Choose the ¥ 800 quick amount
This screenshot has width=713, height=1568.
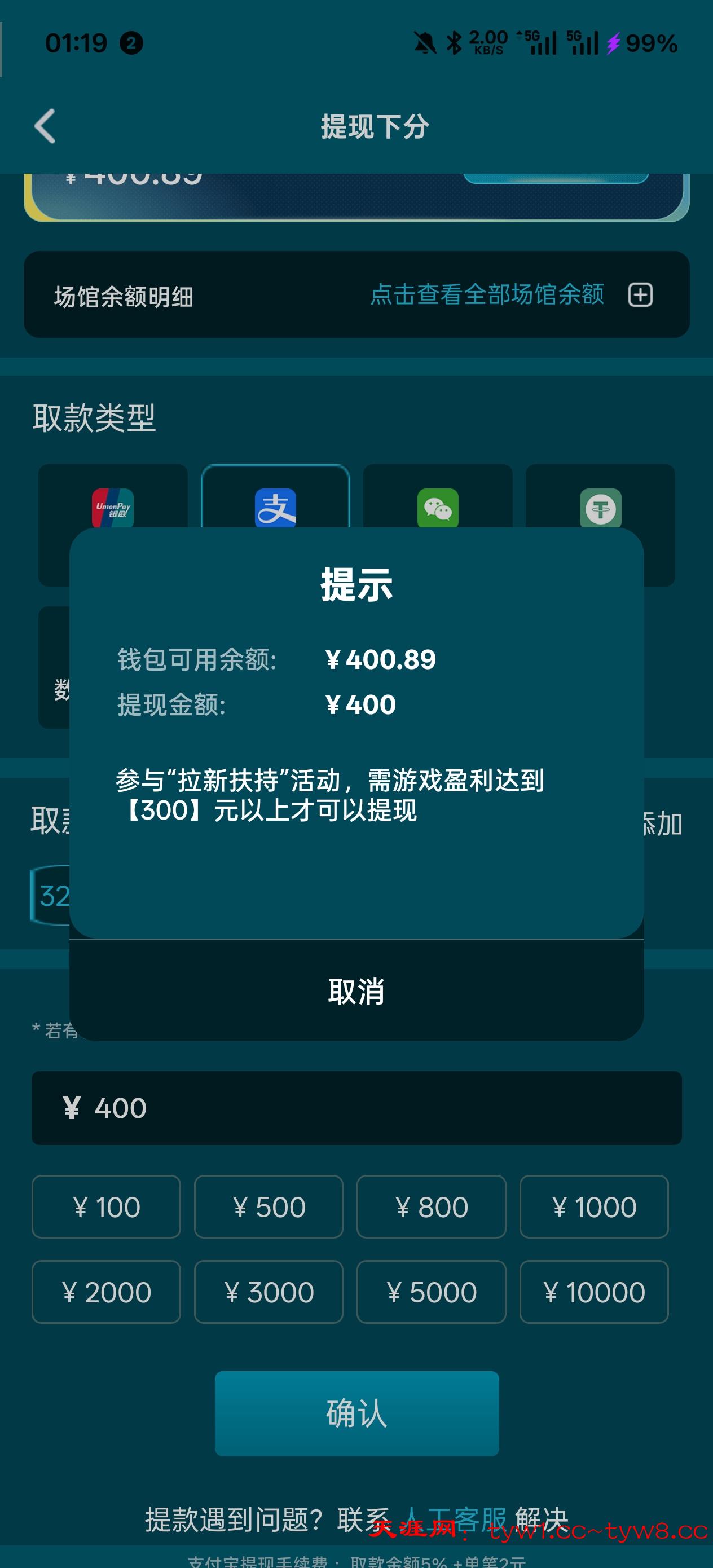point(431,1207)
